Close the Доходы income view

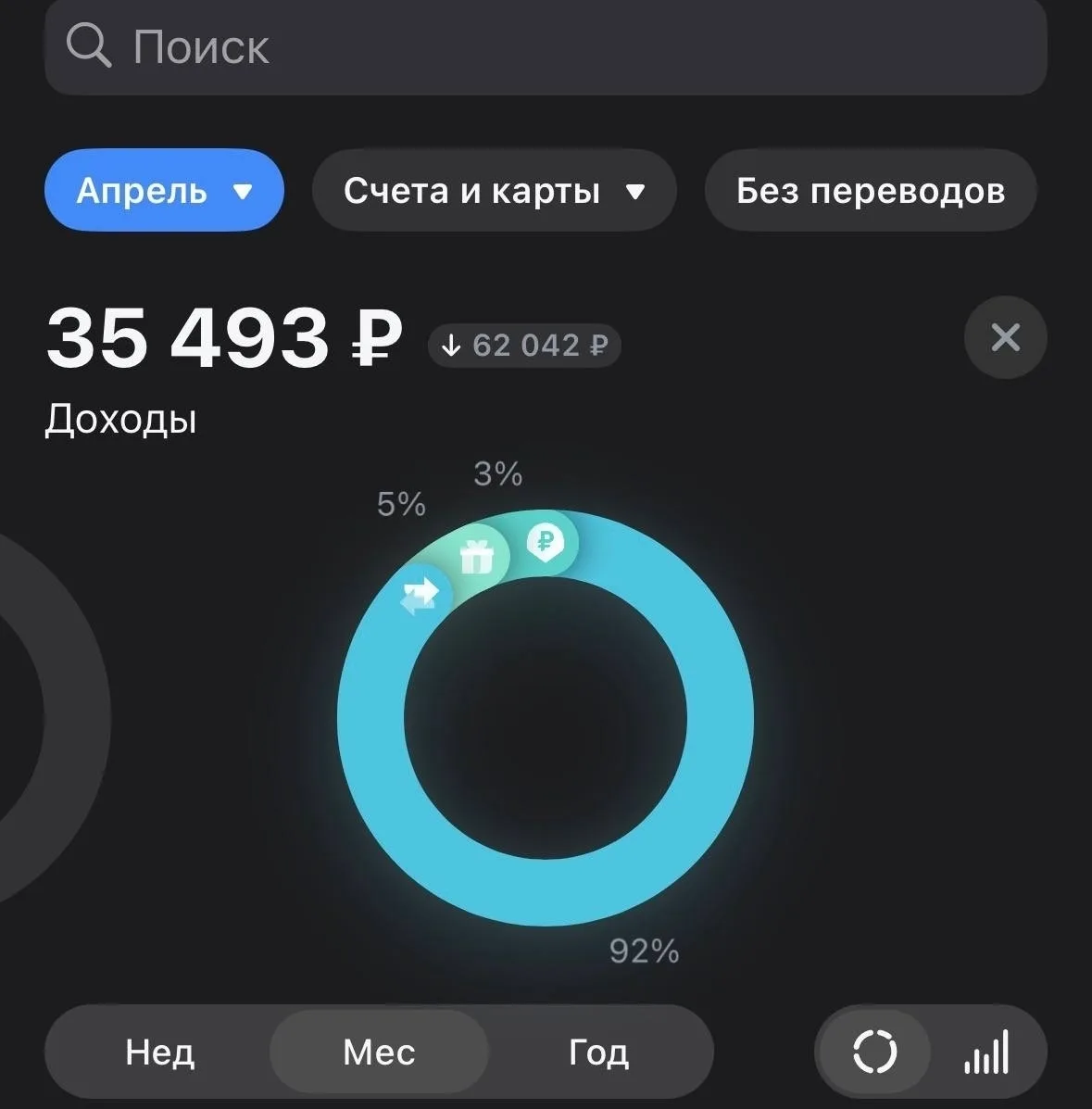(x=1005, y=337)
